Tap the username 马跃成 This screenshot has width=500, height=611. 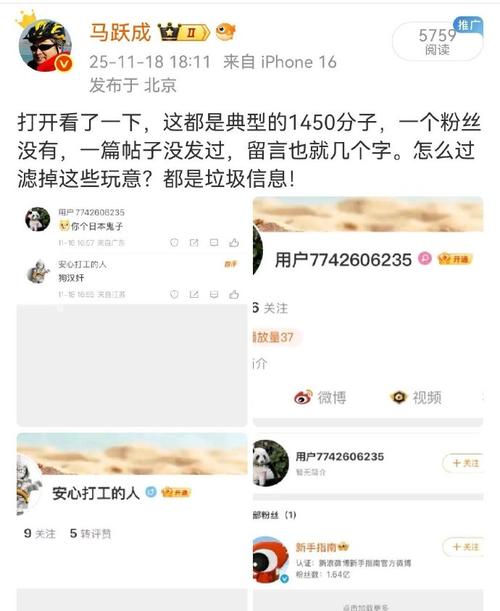pyautogui.click(x=120, y=32)
